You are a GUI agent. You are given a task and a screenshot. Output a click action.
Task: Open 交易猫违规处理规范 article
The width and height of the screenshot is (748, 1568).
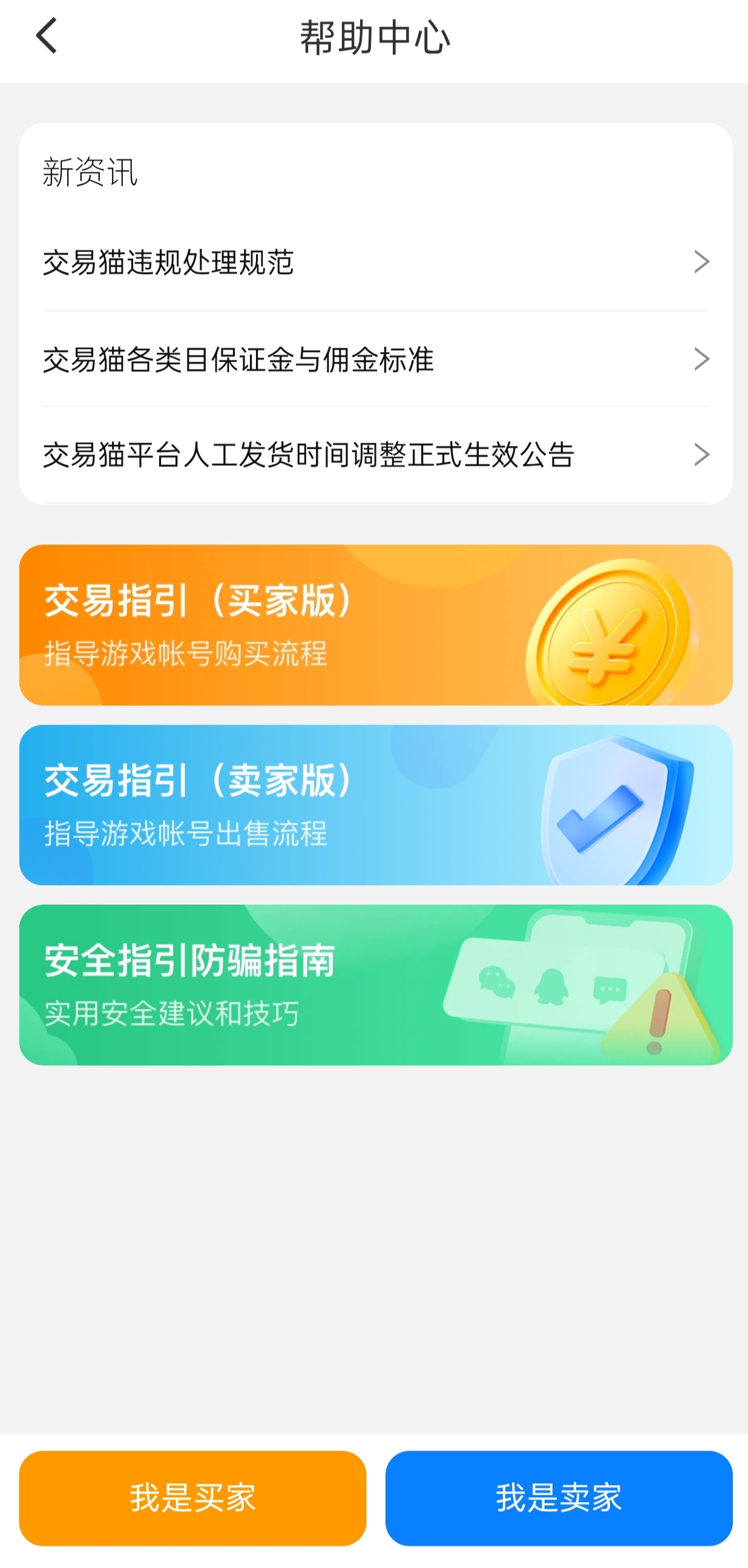[x=375, y=263]
